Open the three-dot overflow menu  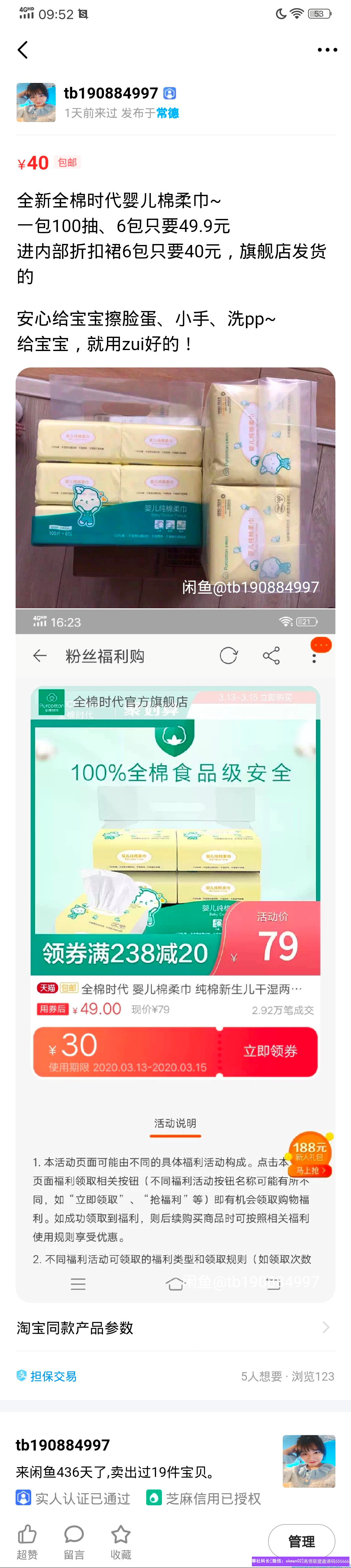tap(327, 50)
